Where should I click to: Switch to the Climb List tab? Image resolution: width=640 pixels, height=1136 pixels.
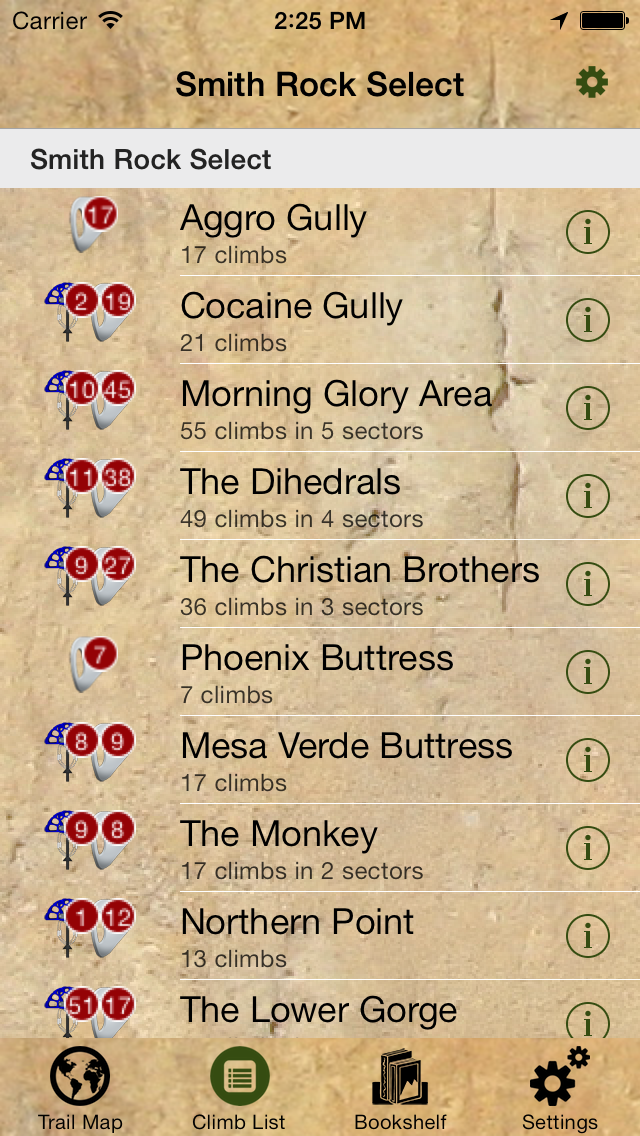click(x=239, y=1087)
